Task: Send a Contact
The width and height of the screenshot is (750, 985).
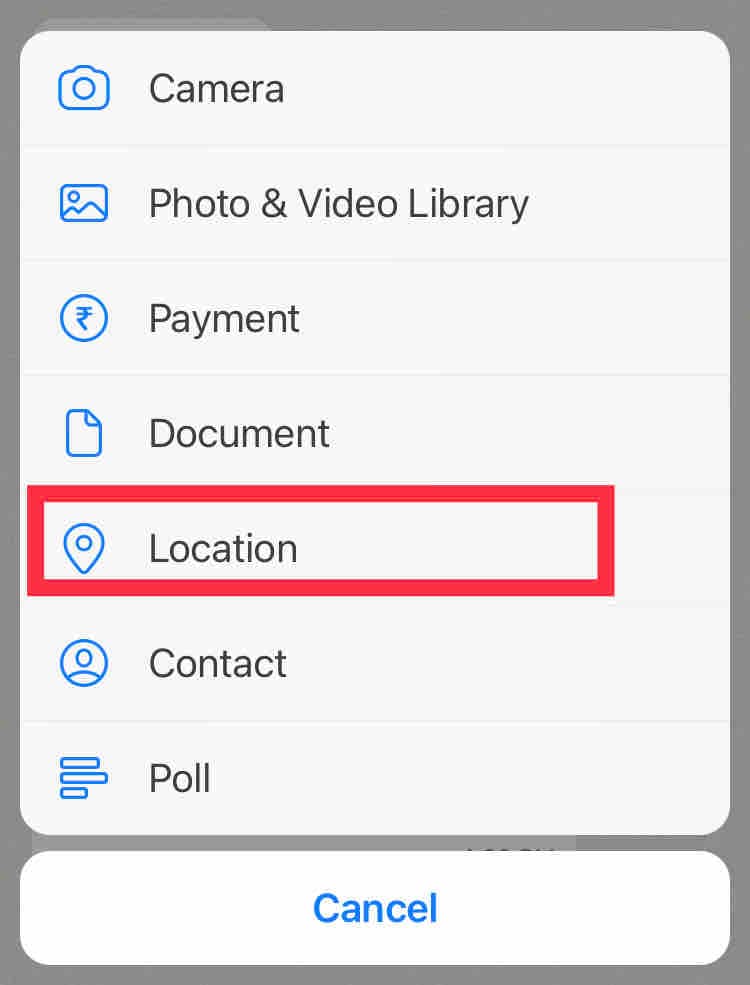Action: pos(218,664)
